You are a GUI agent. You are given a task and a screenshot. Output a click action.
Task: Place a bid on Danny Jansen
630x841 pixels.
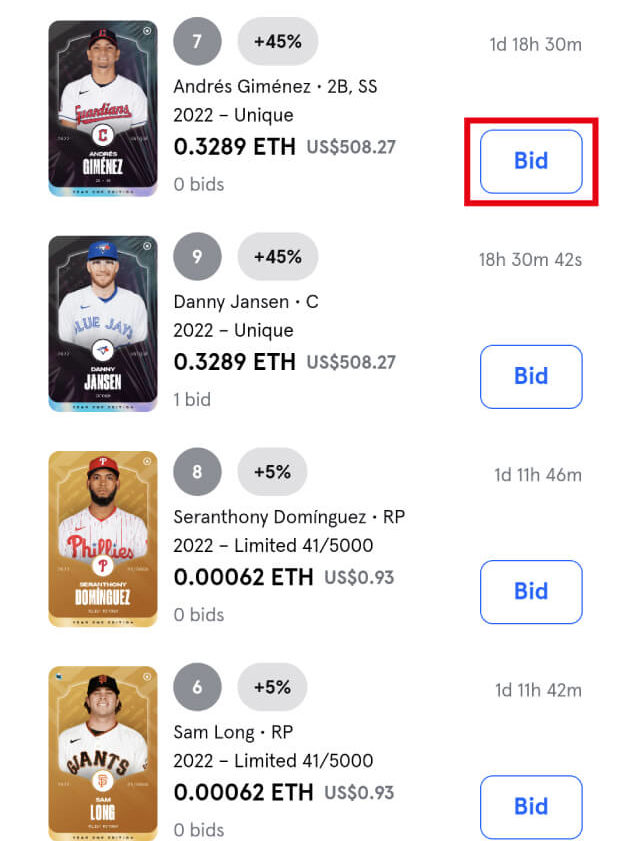530,376
